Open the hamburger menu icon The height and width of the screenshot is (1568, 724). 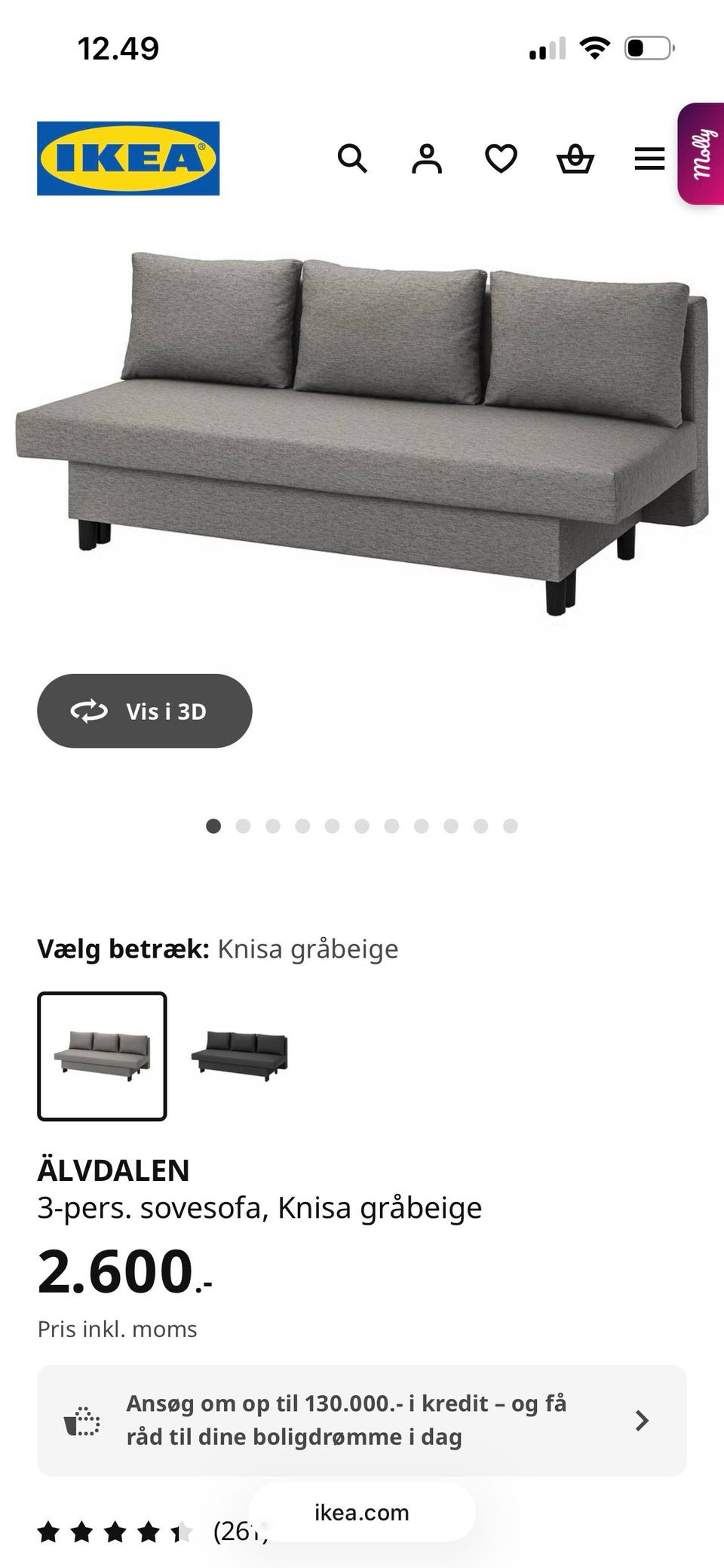tap(649, 158)
